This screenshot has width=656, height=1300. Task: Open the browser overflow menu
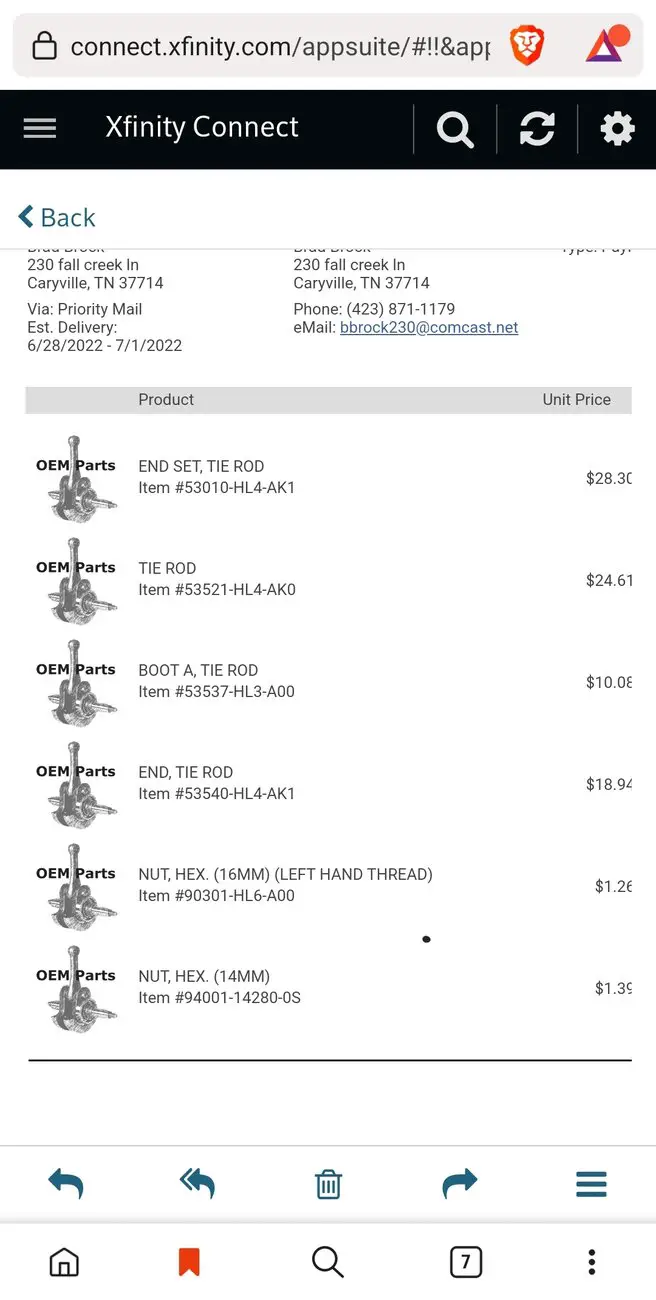(x=592, y=1262)
